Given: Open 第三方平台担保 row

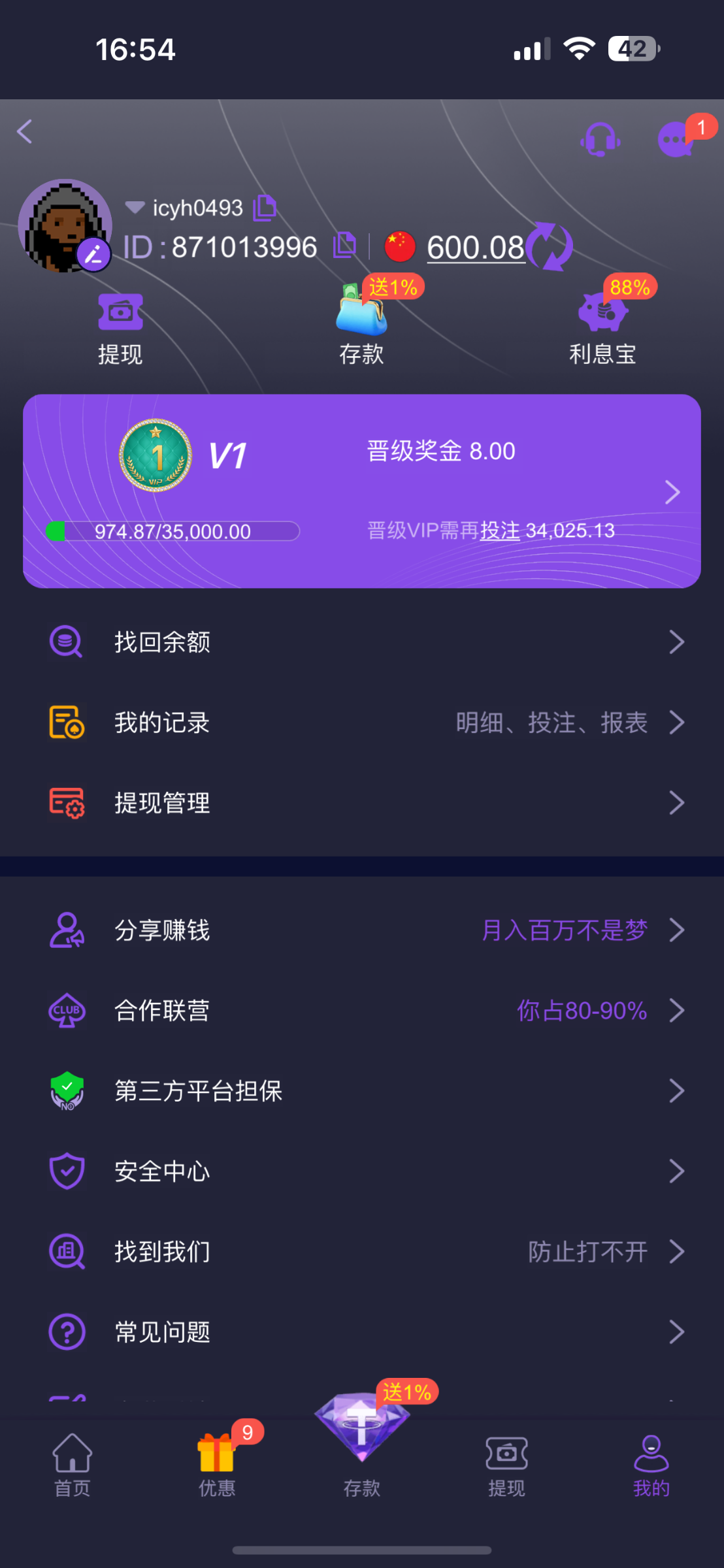Looking at the screenshot, I should tap(361, 1091).
